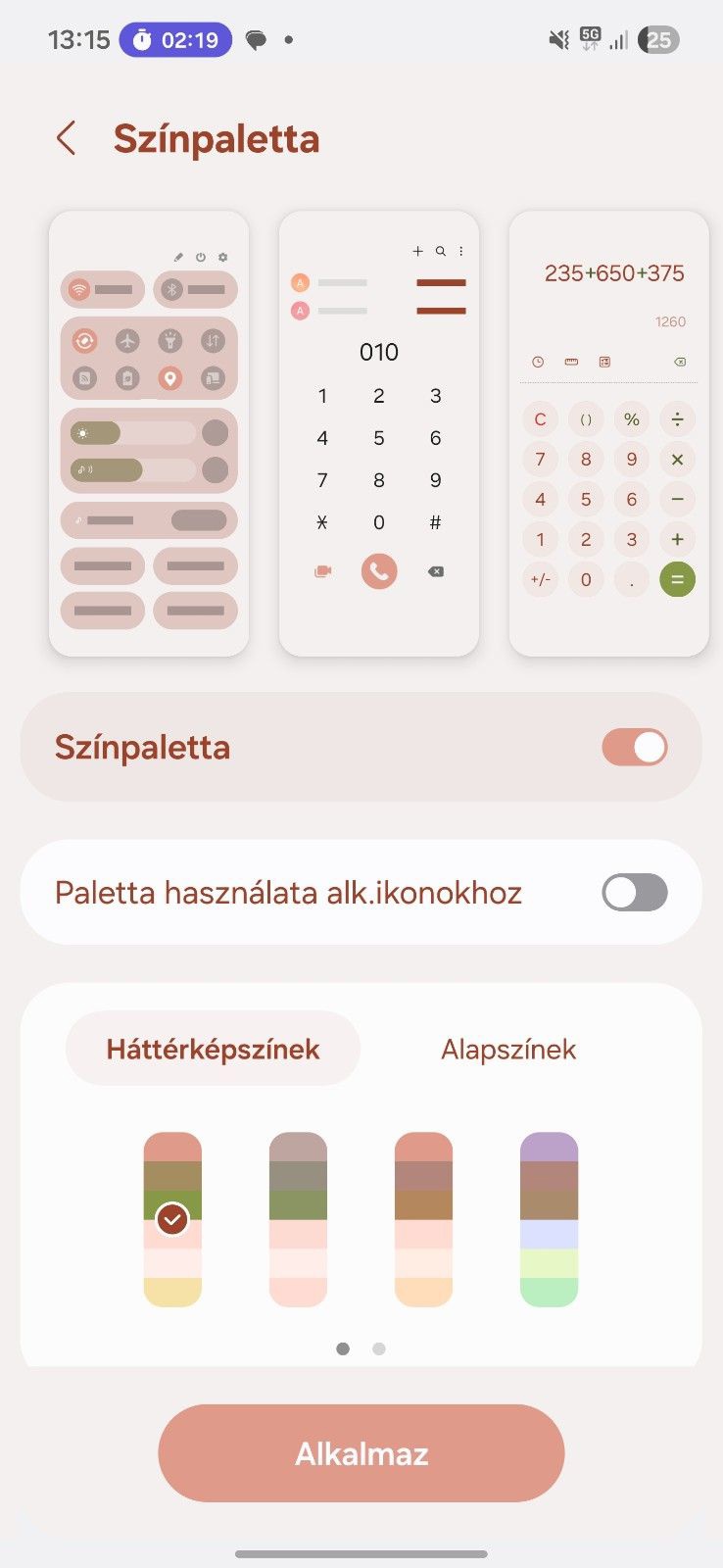The height and width of the screenshot is (1568, 723).
Task: Pick the gray-topped muted palette
Action: coord(298,1219)
